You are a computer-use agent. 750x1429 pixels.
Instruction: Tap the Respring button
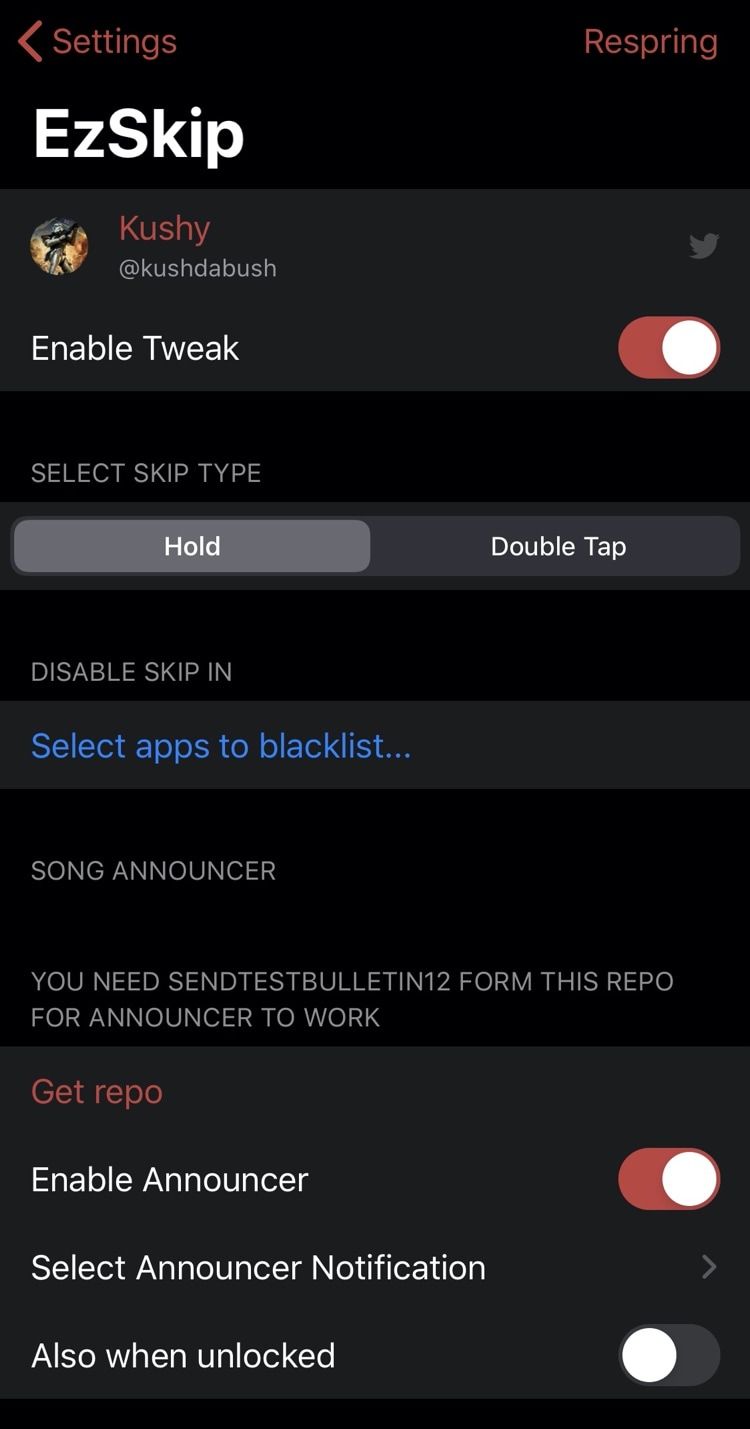click(x=650, y=42)
